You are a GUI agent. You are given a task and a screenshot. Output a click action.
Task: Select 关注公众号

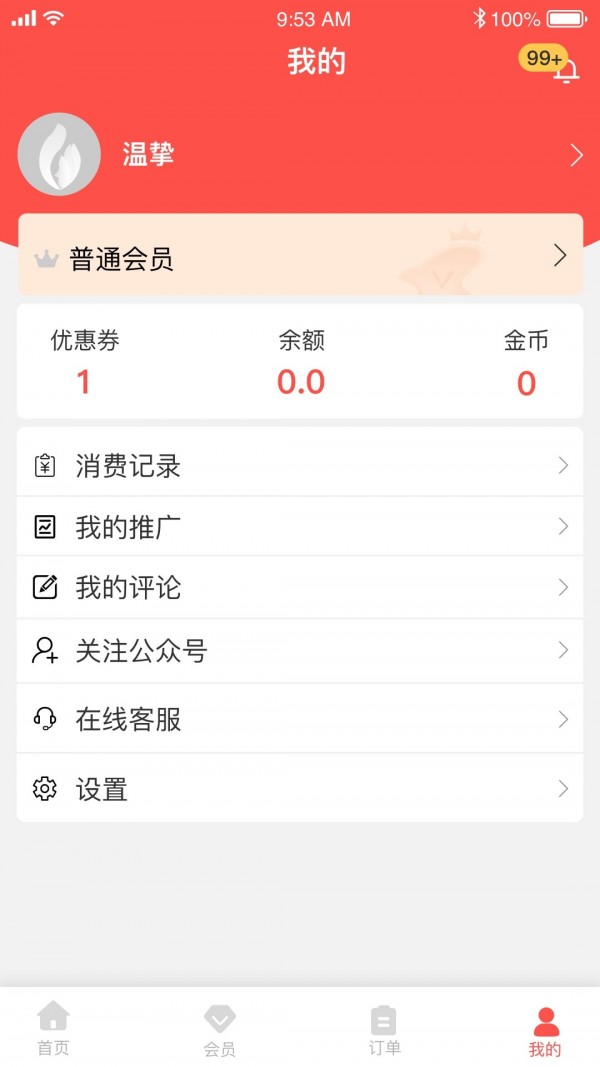[x=300, y=651]
